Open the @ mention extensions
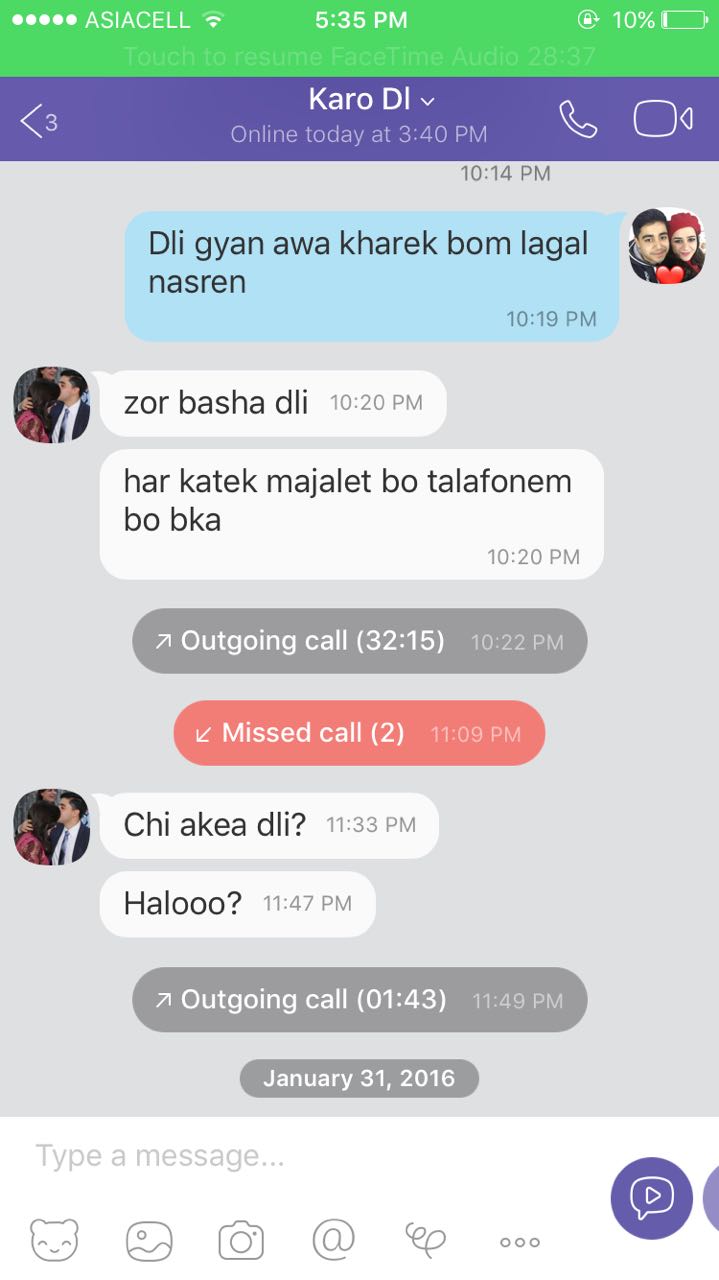The width and height of the screenshot is (719, 1280). pos(334,1241)
